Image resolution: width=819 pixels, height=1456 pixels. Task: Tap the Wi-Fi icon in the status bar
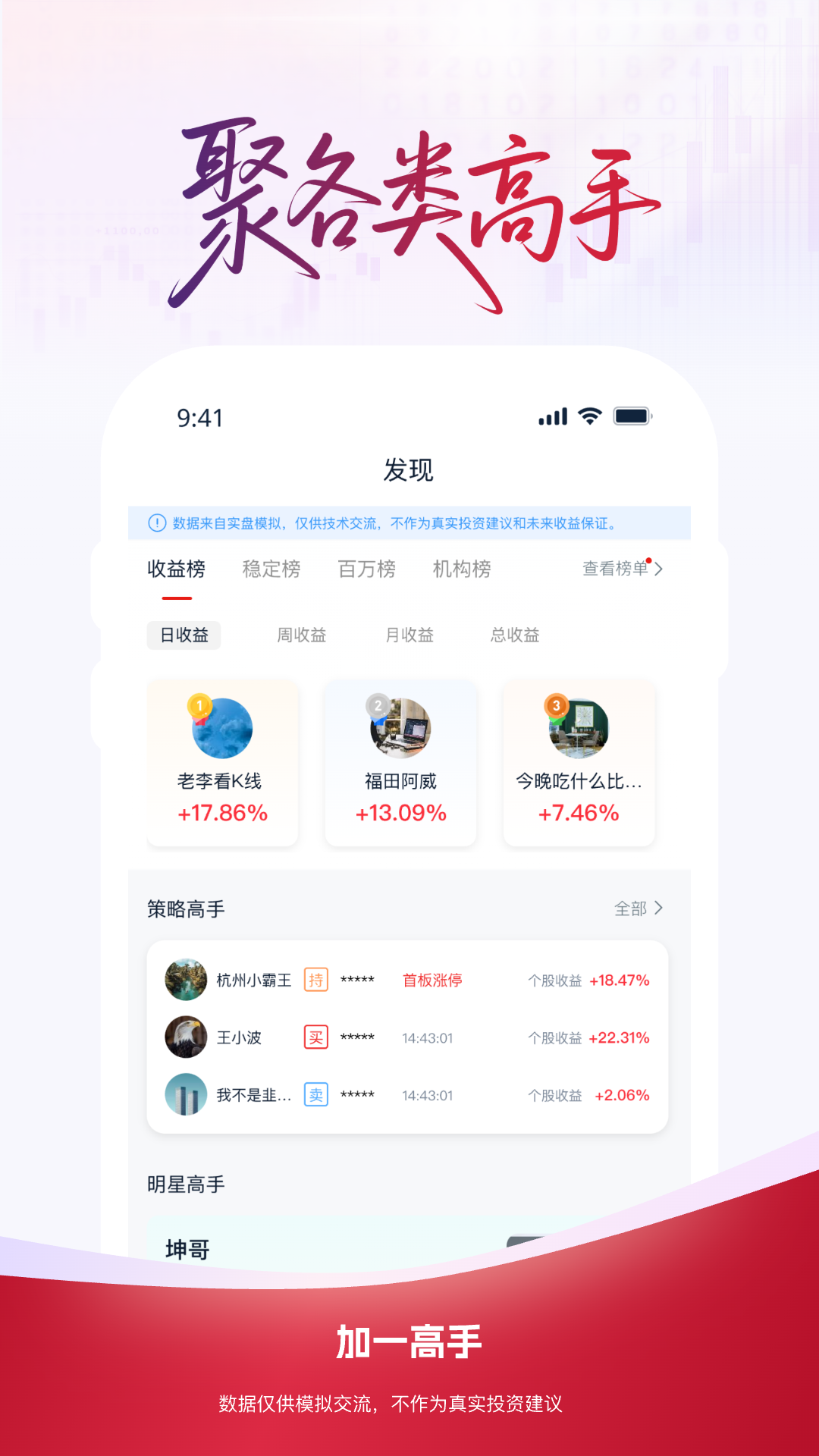590,416
